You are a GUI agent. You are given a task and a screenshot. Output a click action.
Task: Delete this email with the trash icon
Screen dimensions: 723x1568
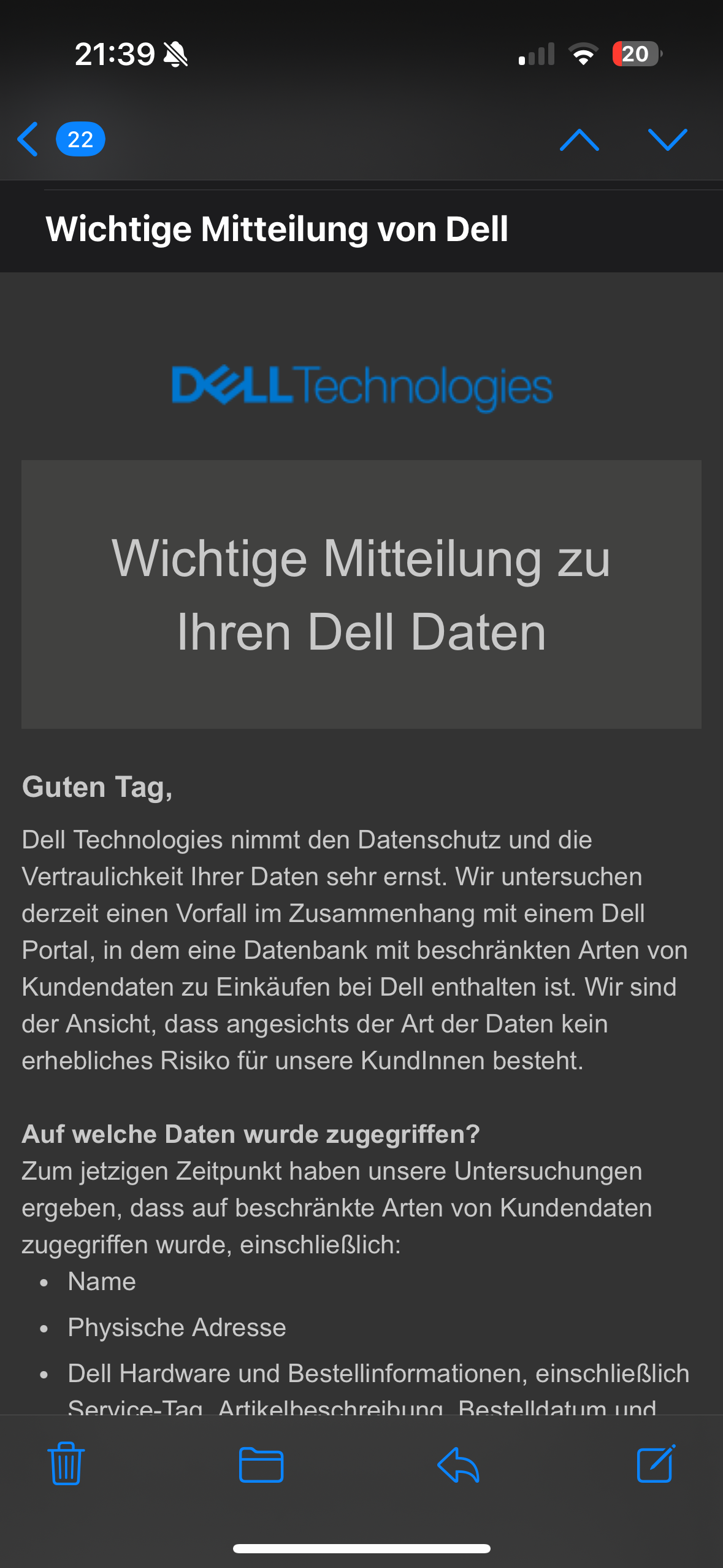click(66, 1464)
